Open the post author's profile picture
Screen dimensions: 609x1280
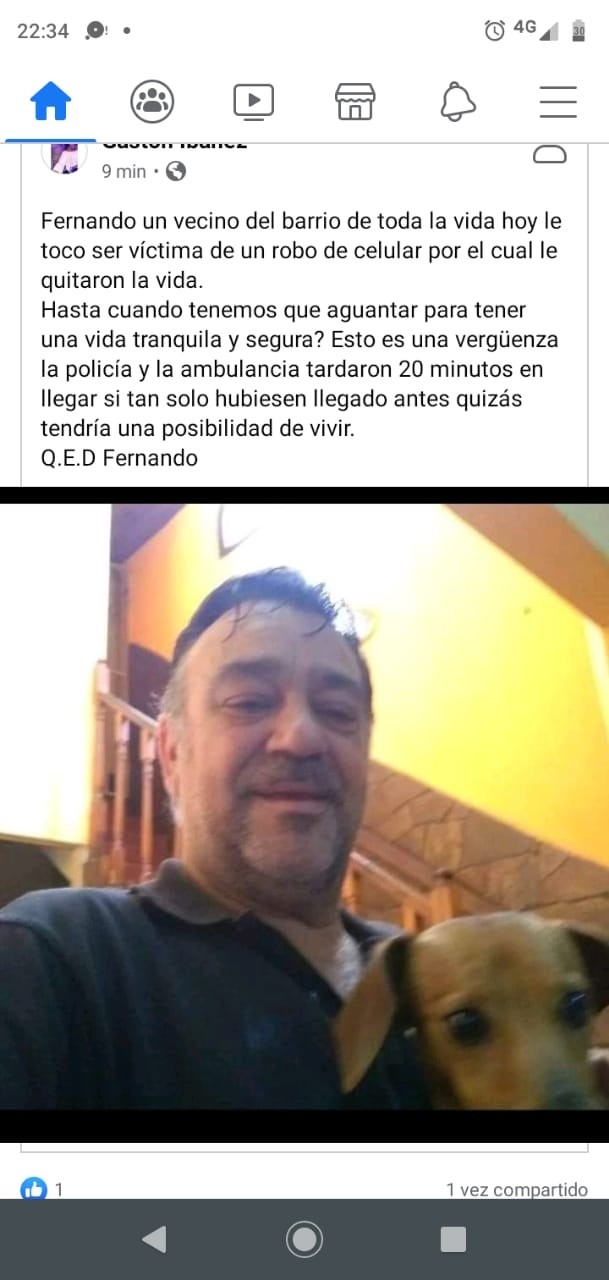[63, 158]
